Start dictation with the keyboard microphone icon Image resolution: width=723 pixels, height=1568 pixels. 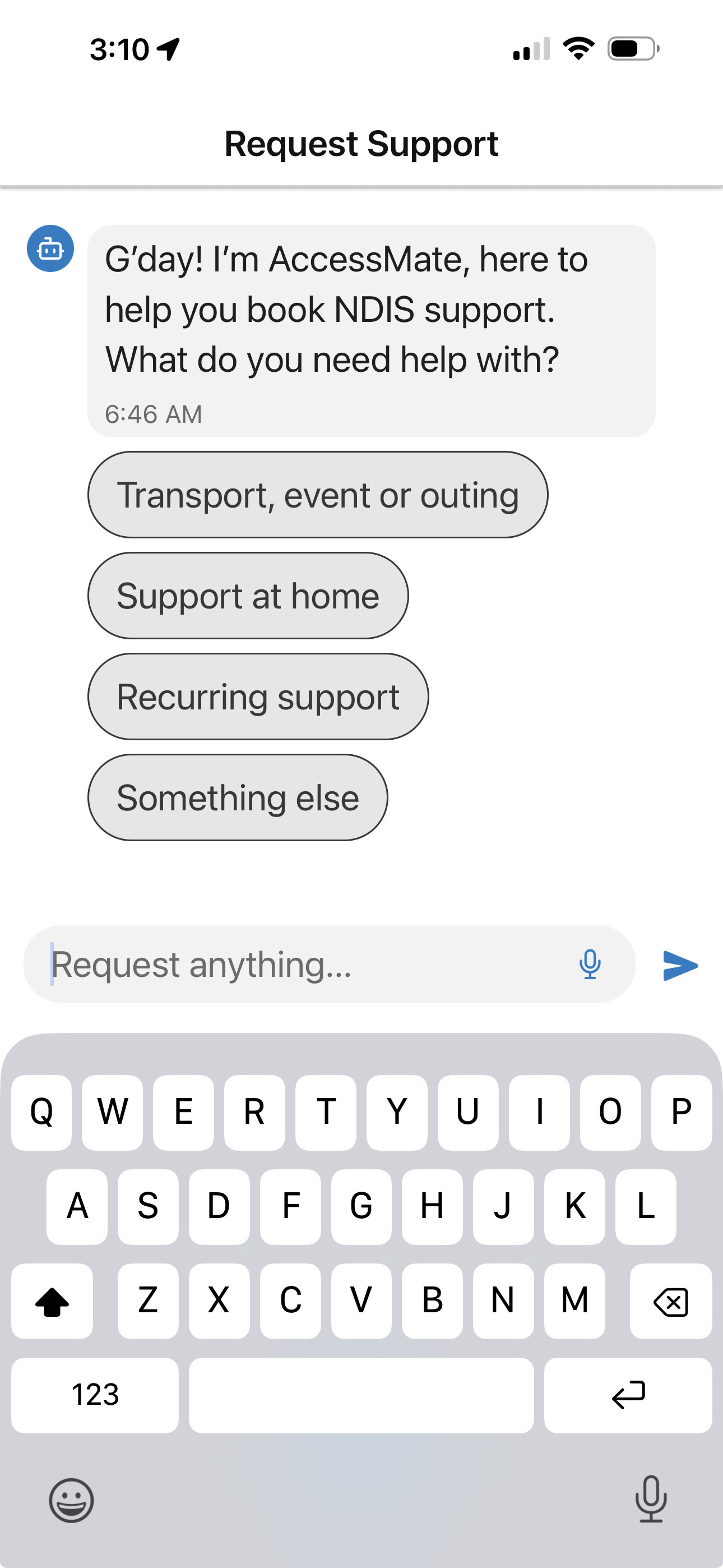pos(651,1499)
